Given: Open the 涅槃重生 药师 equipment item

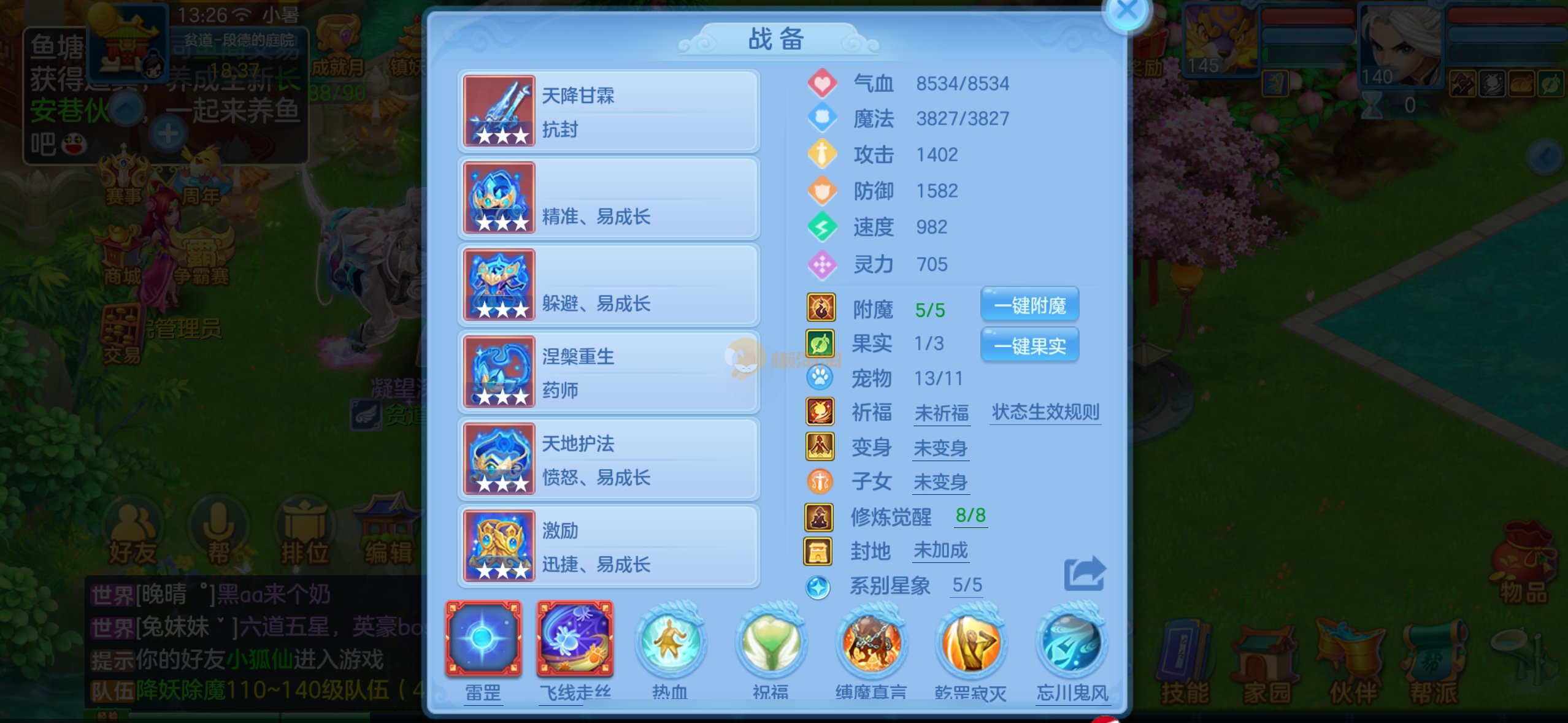Looking at the screenshot, I should pos(609,372).
